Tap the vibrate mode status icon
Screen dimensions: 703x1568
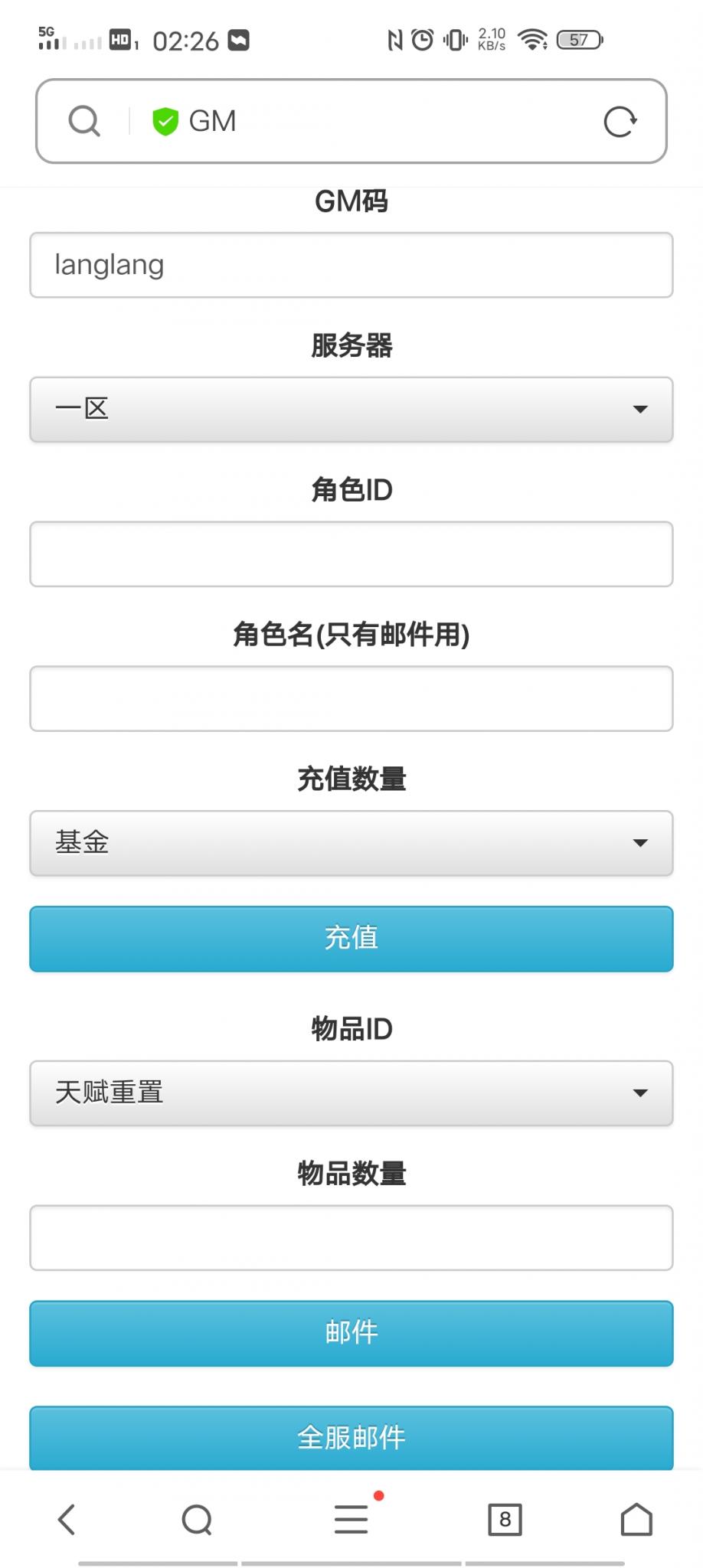click(x=455, y=40)
